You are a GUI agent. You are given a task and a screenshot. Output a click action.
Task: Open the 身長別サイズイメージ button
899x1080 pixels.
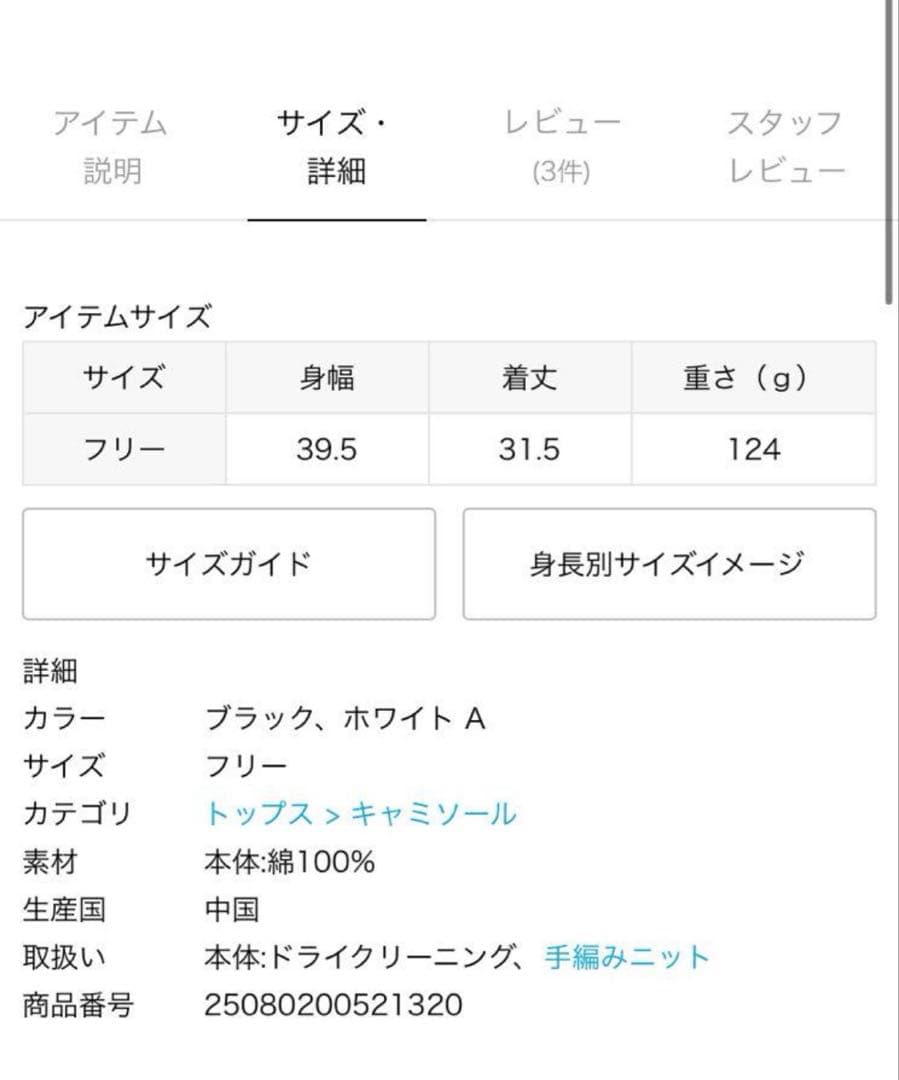point(668,563)
